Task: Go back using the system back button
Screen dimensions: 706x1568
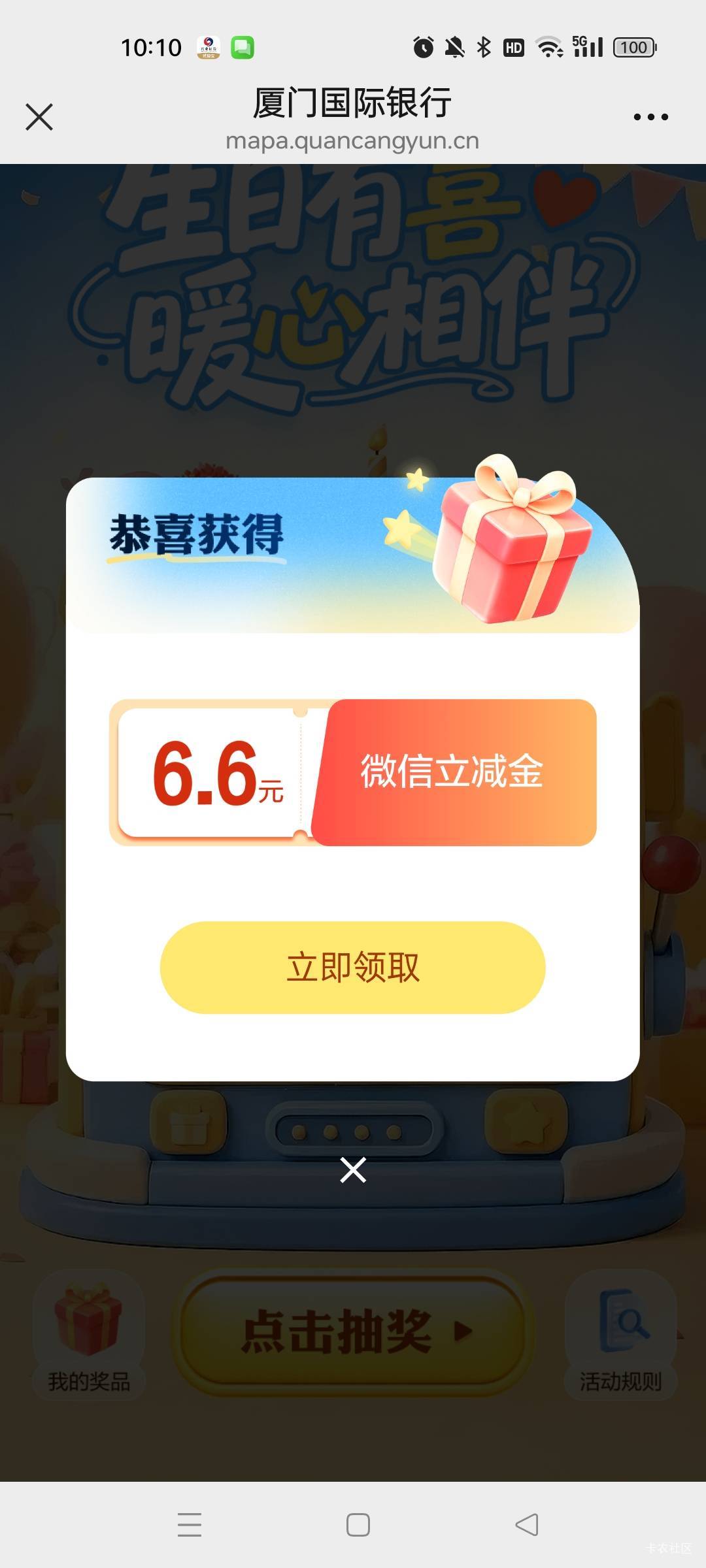Action: [x=527, y=1525]
